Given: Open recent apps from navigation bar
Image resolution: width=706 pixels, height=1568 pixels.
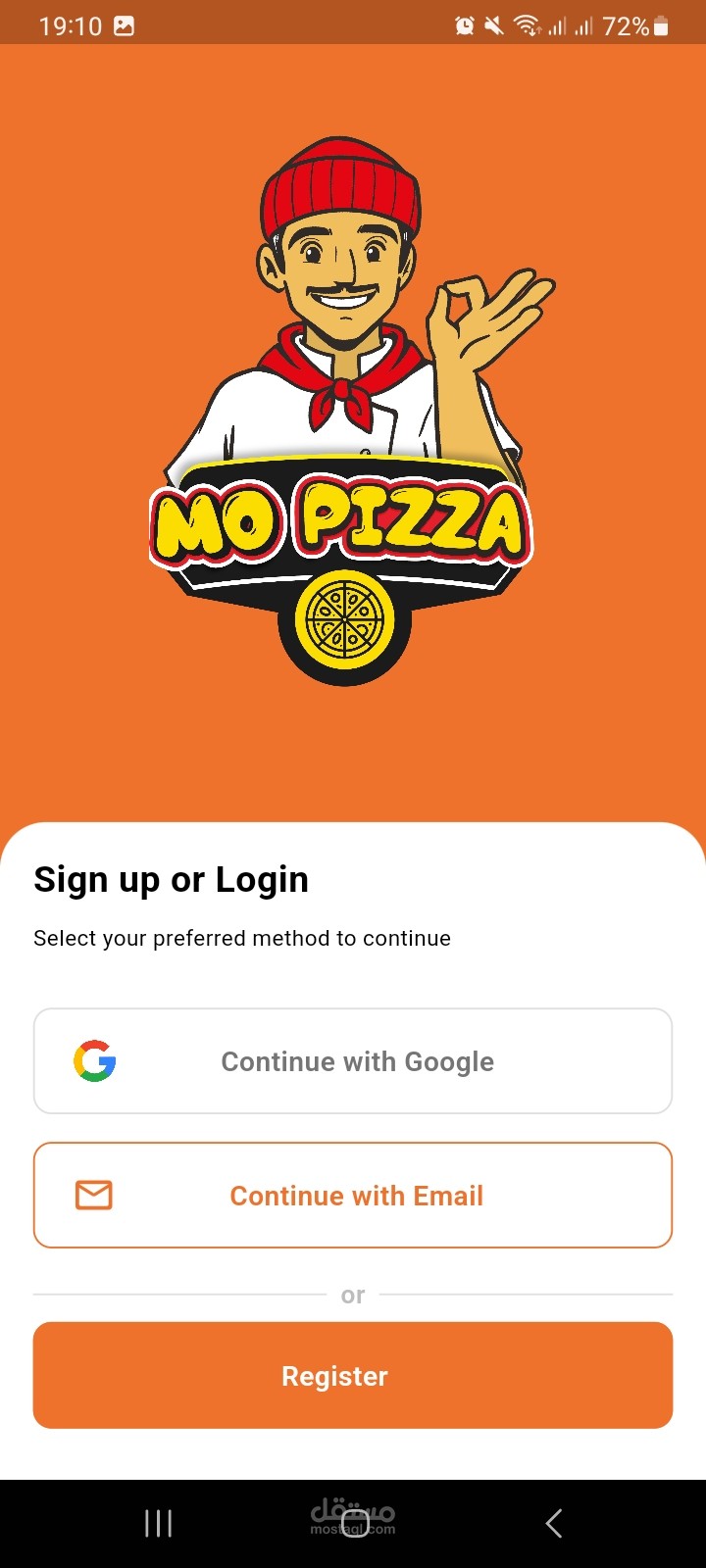Looking at the screenshot, I should coord(158,1523).
